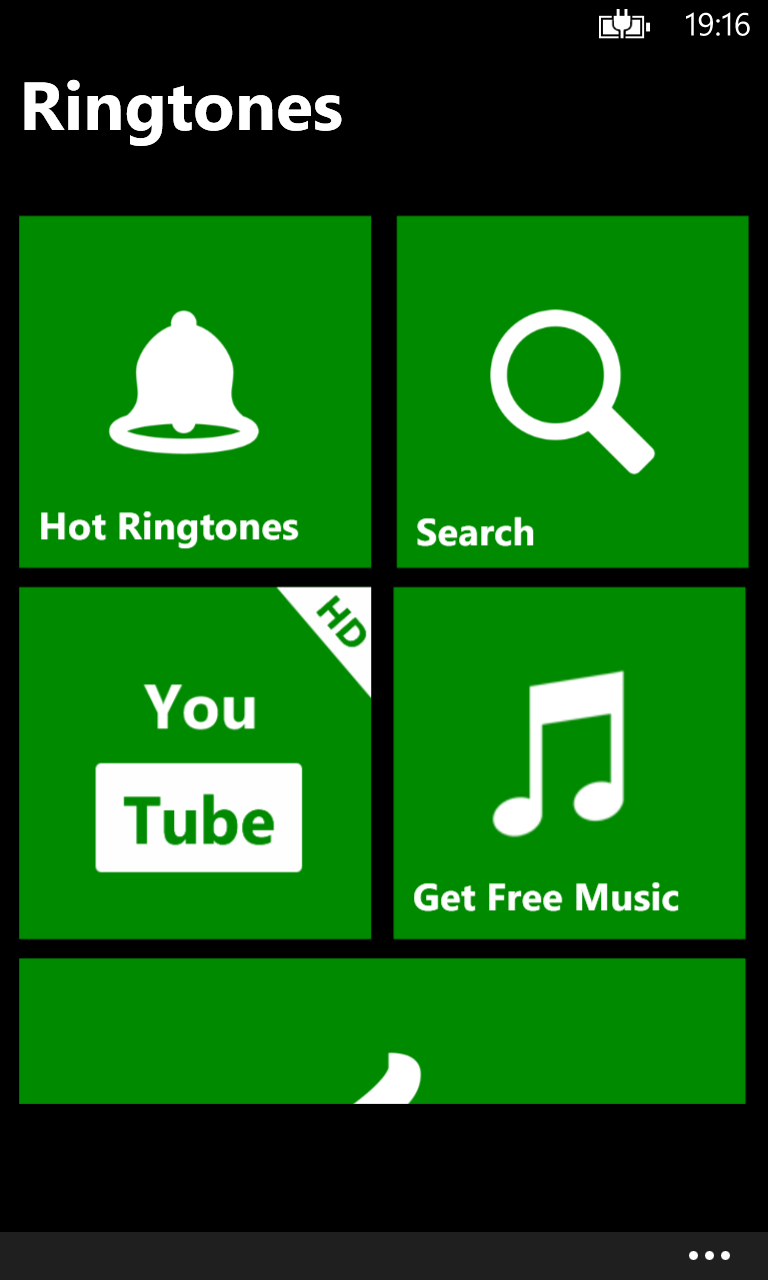Launch the YouTube HD tile
Image resolution: width=768 pixels, height=1280 pixels.
point(195,763)
